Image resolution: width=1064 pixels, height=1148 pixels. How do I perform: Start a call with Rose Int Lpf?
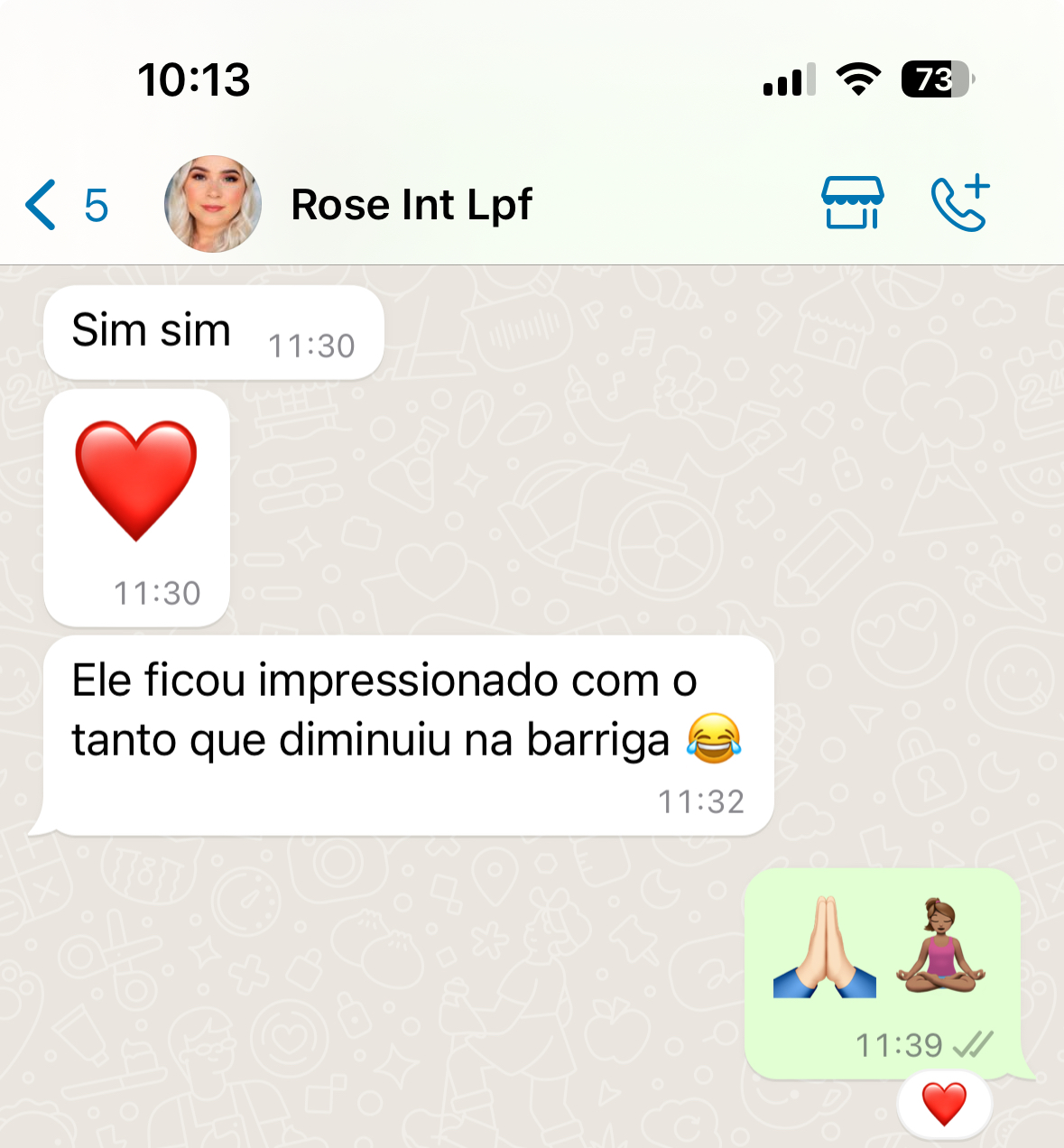960,203
